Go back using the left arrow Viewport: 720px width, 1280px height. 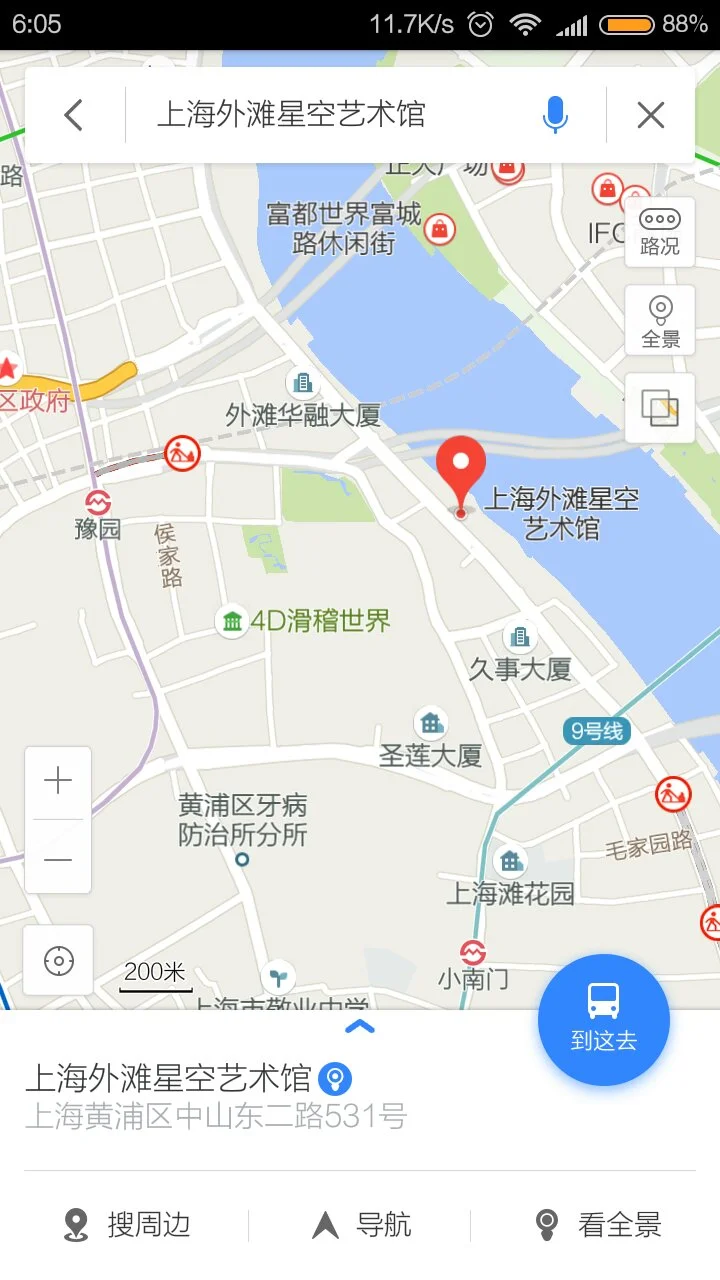point(73,114)
